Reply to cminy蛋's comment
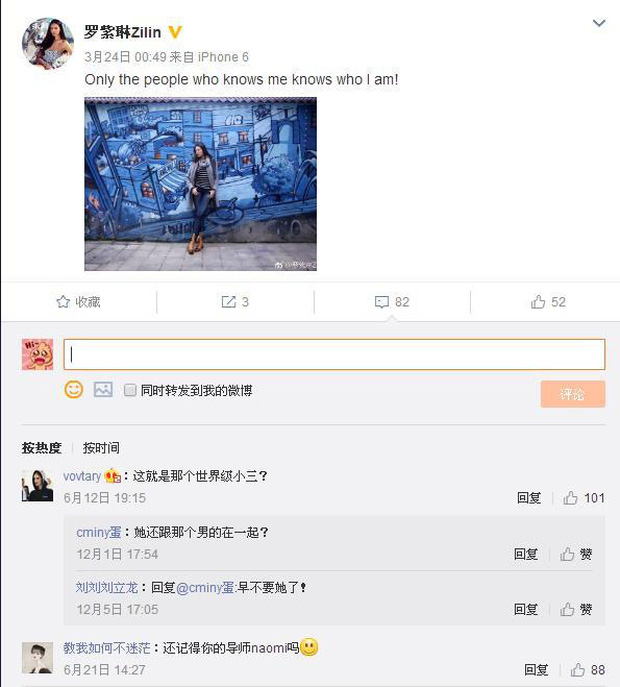The height and width of the screenshot is (687, 620). pyautogui.click(x=525, y=554)
